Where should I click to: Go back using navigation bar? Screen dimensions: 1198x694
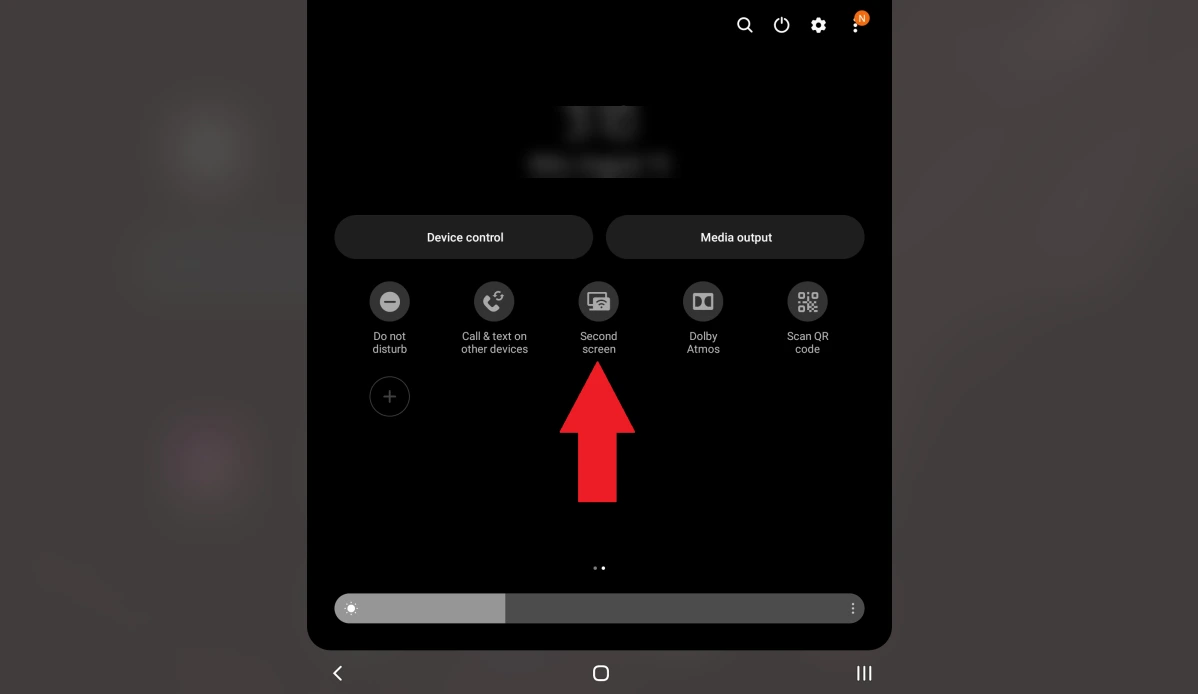point(338,673)
